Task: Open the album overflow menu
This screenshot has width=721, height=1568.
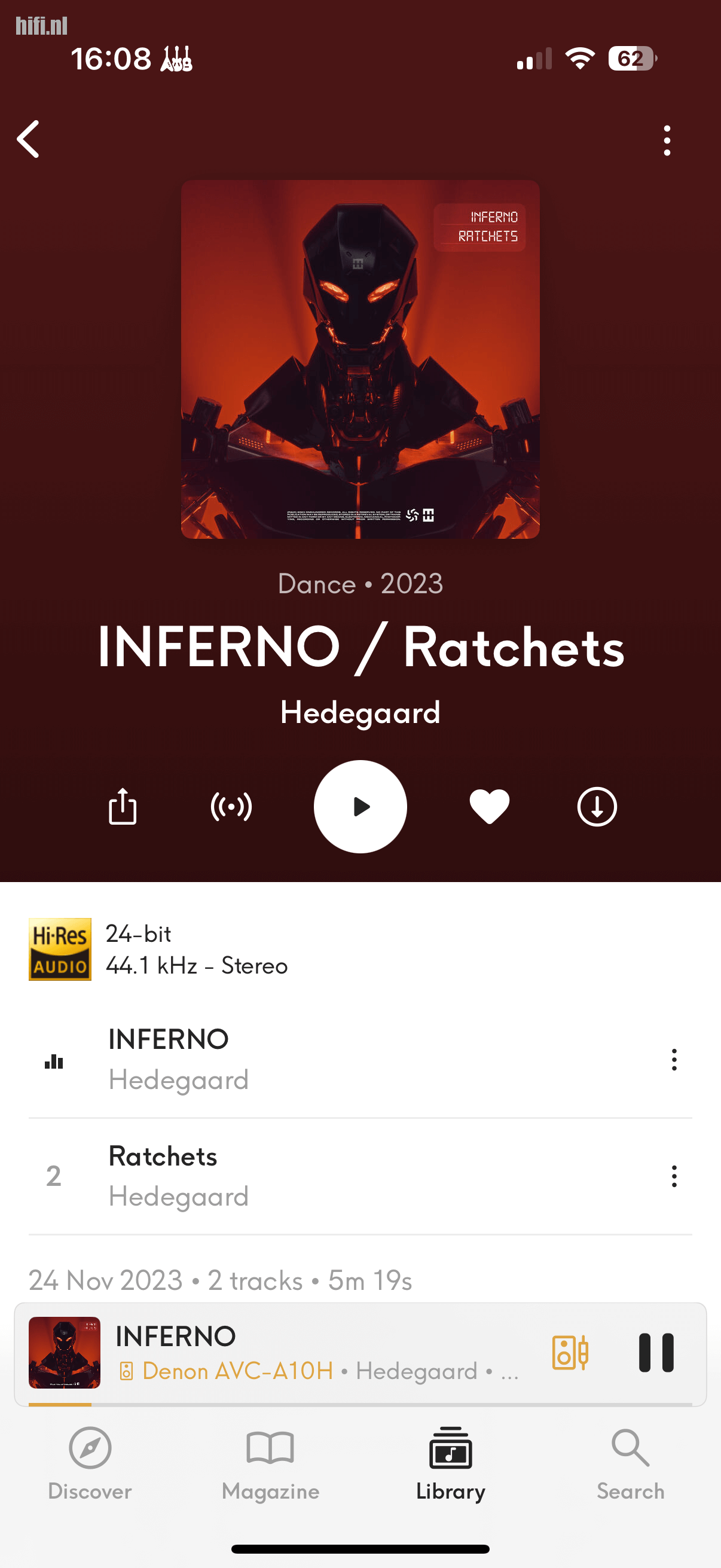Action: tap(667, 141)
